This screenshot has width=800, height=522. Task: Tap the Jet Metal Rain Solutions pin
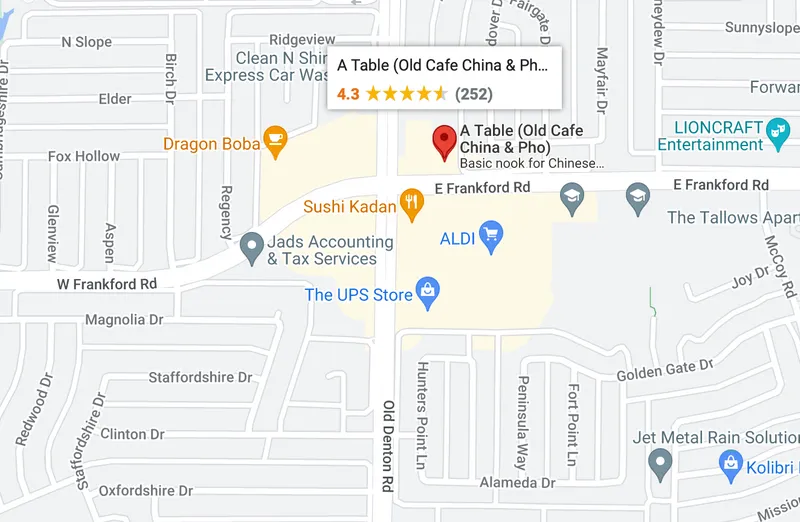(659, 462)
